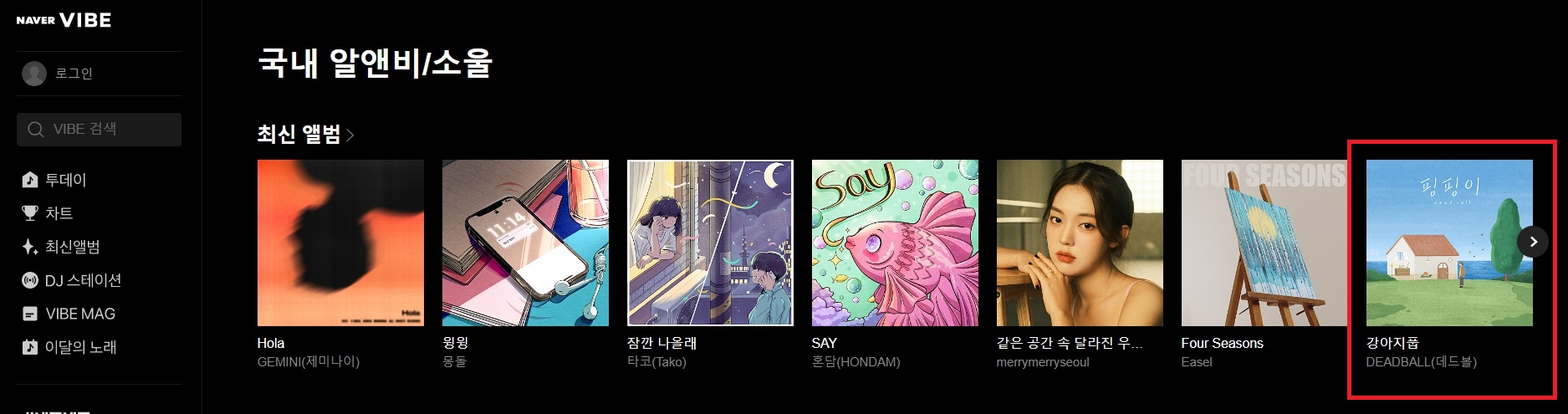Show next albums with the arrow button
This screenshot has height=414, width=1568.
(x=1533, y=241)
